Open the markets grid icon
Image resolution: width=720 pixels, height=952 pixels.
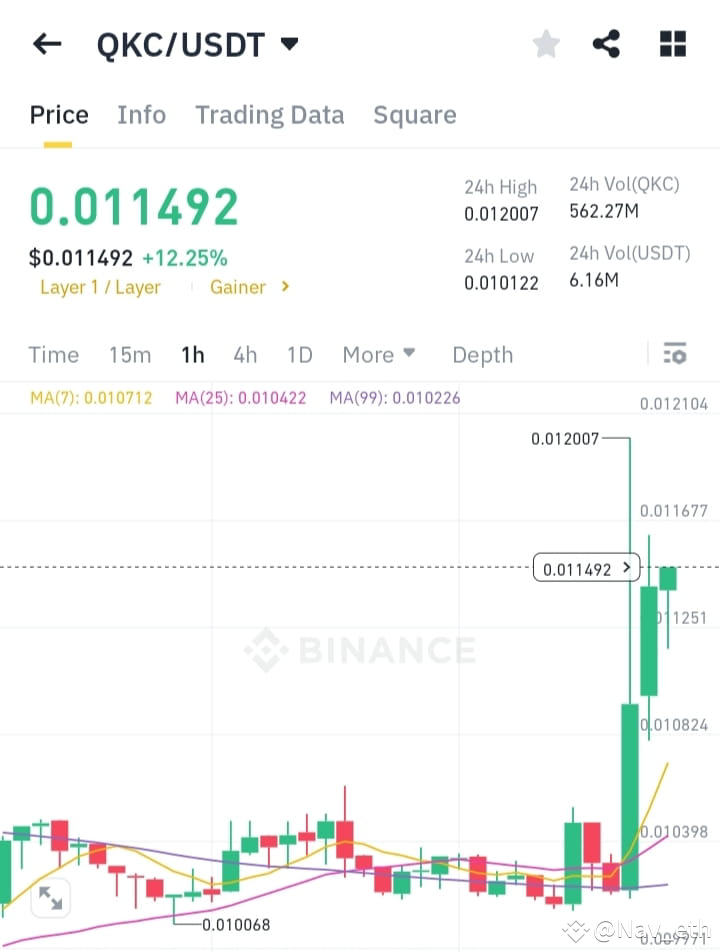click(672, 43)
